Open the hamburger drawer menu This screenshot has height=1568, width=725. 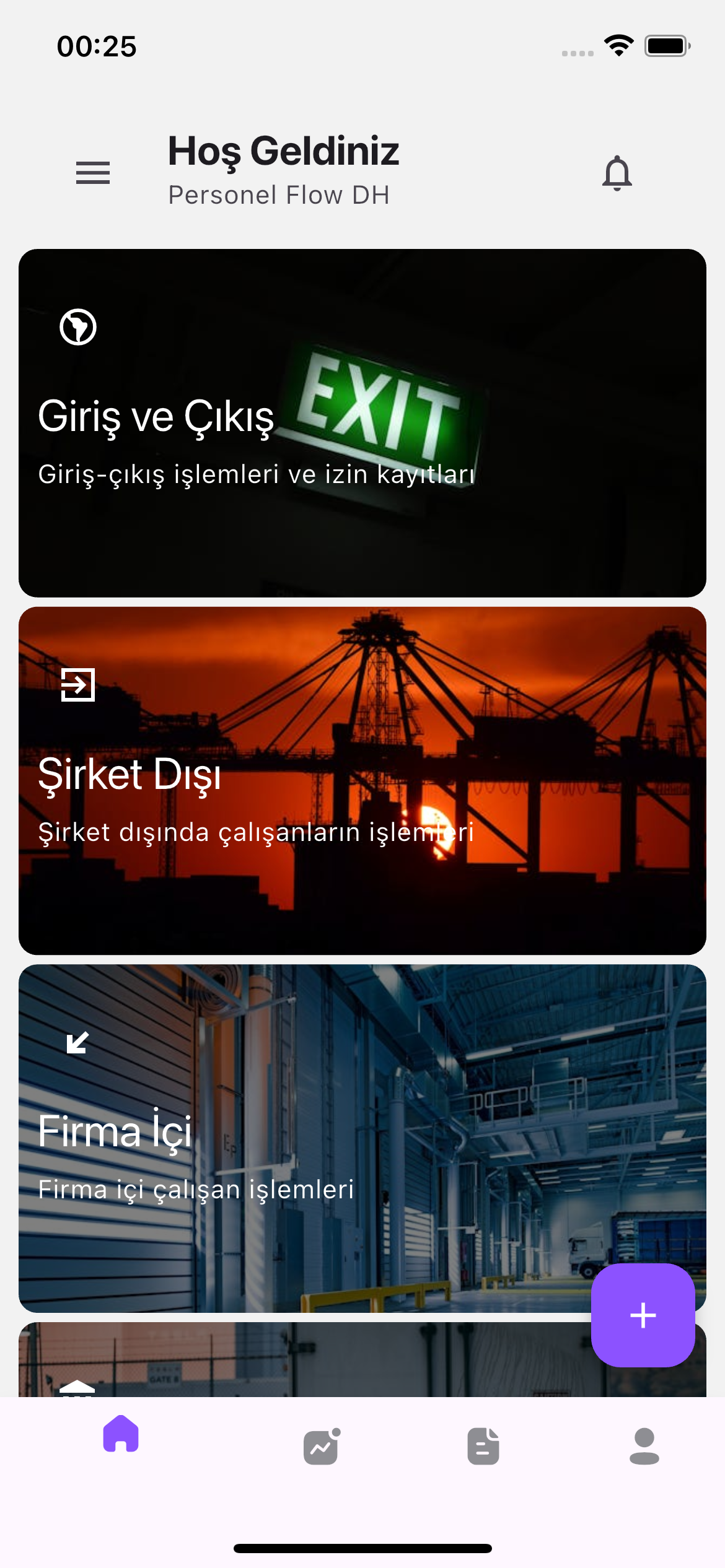click(93, 173)
